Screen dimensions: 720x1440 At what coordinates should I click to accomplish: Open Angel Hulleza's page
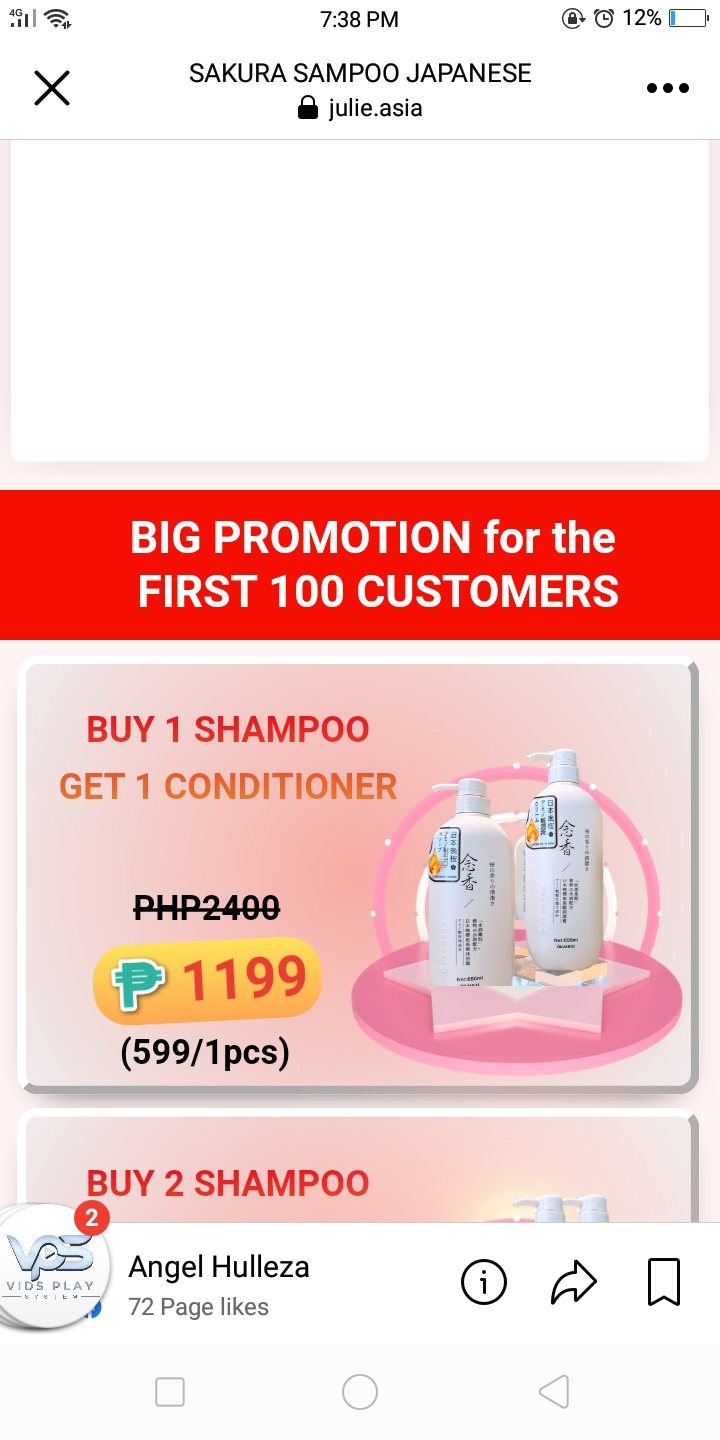219,1268
